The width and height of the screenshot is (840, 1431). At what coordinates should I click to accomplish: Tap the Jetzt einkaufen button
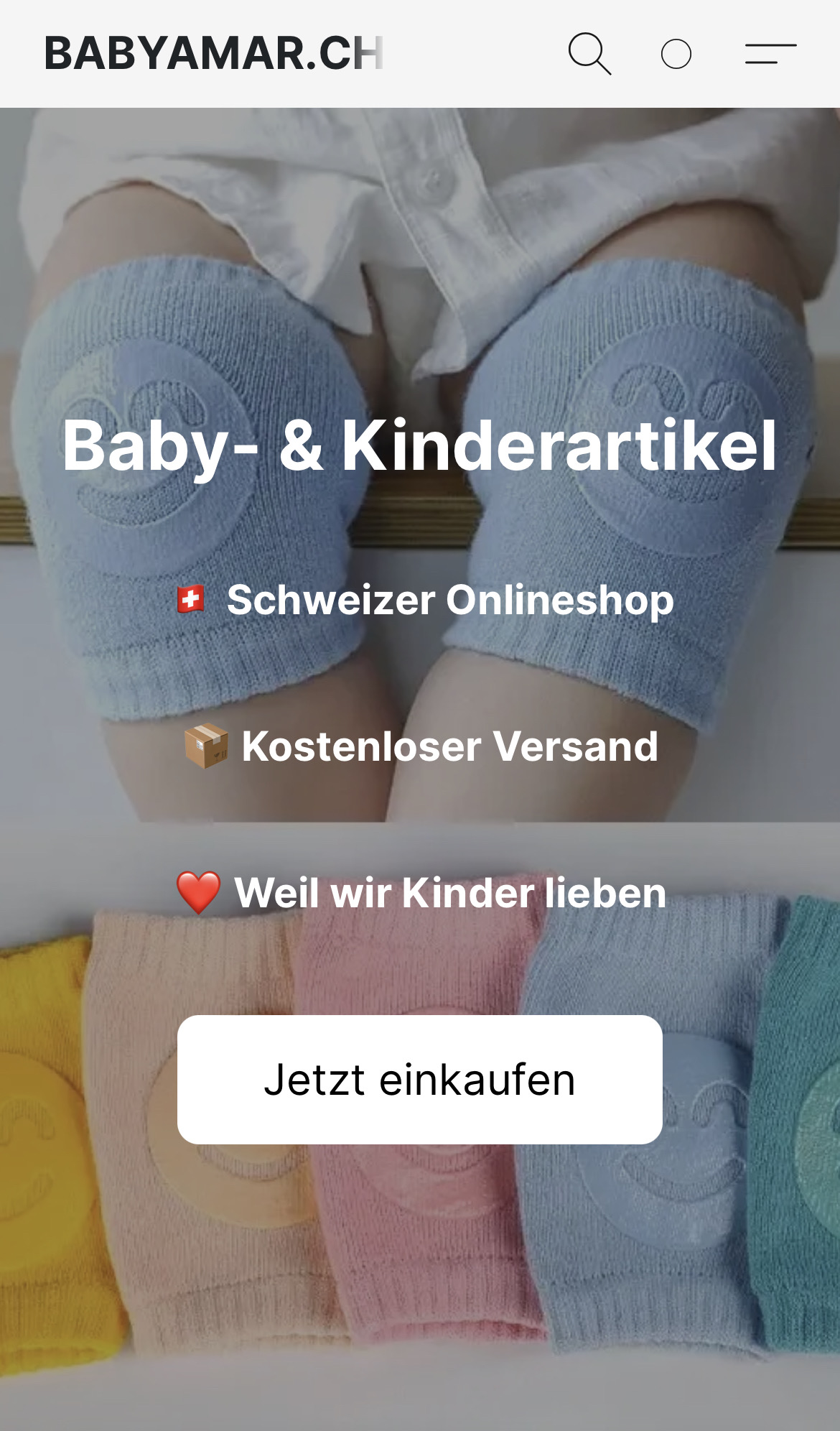coord(419,1079)
